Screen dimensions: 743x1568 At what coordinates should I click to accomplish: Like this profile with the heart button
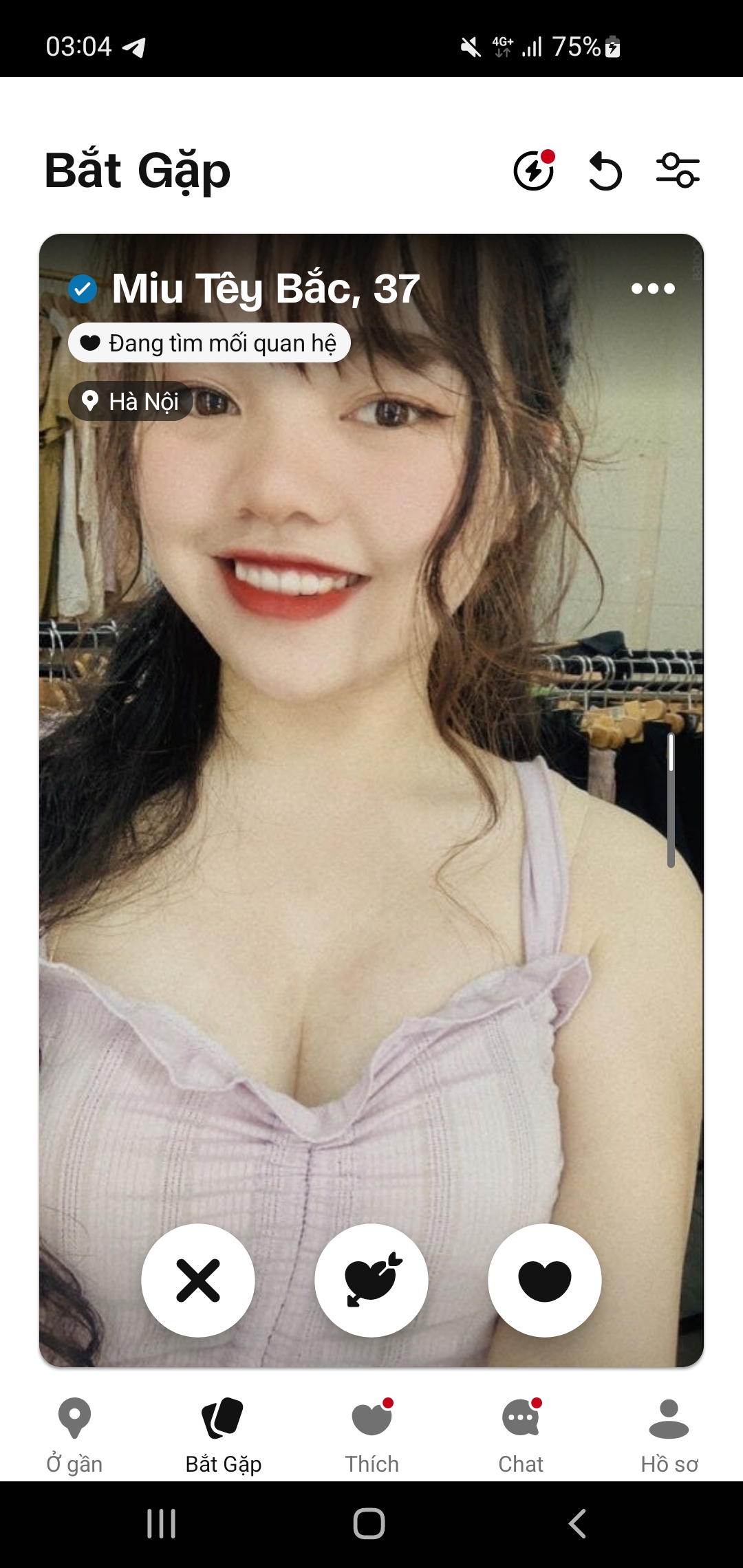pyautogui.click(x=545, y=1281)
